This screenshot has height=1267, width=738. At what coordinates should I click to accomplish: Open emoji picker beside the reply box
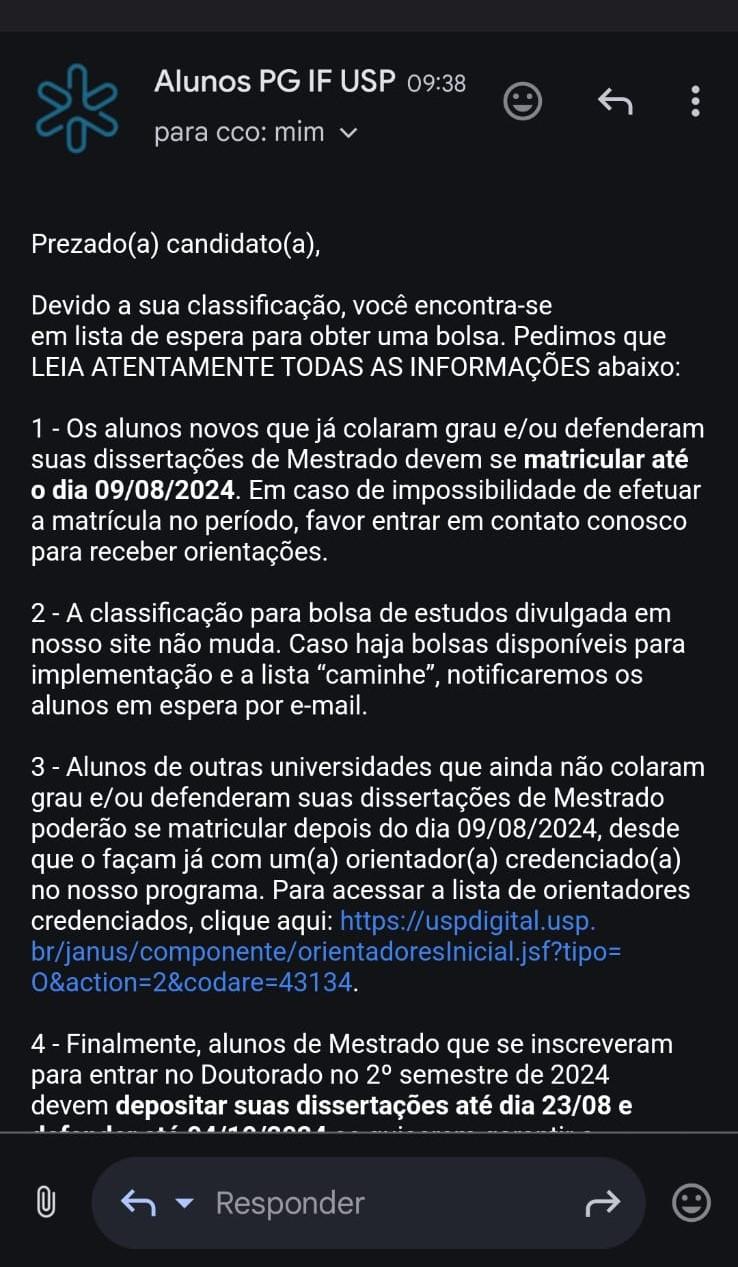[x=691, y=1203]
